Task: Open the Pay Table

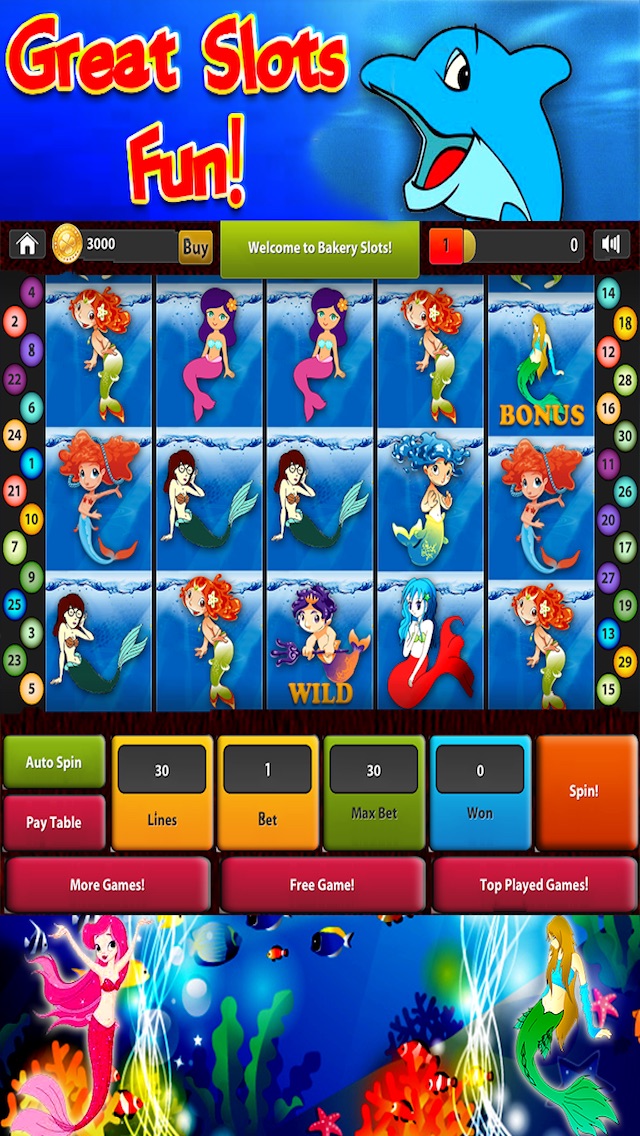Action: coord(54,822)
